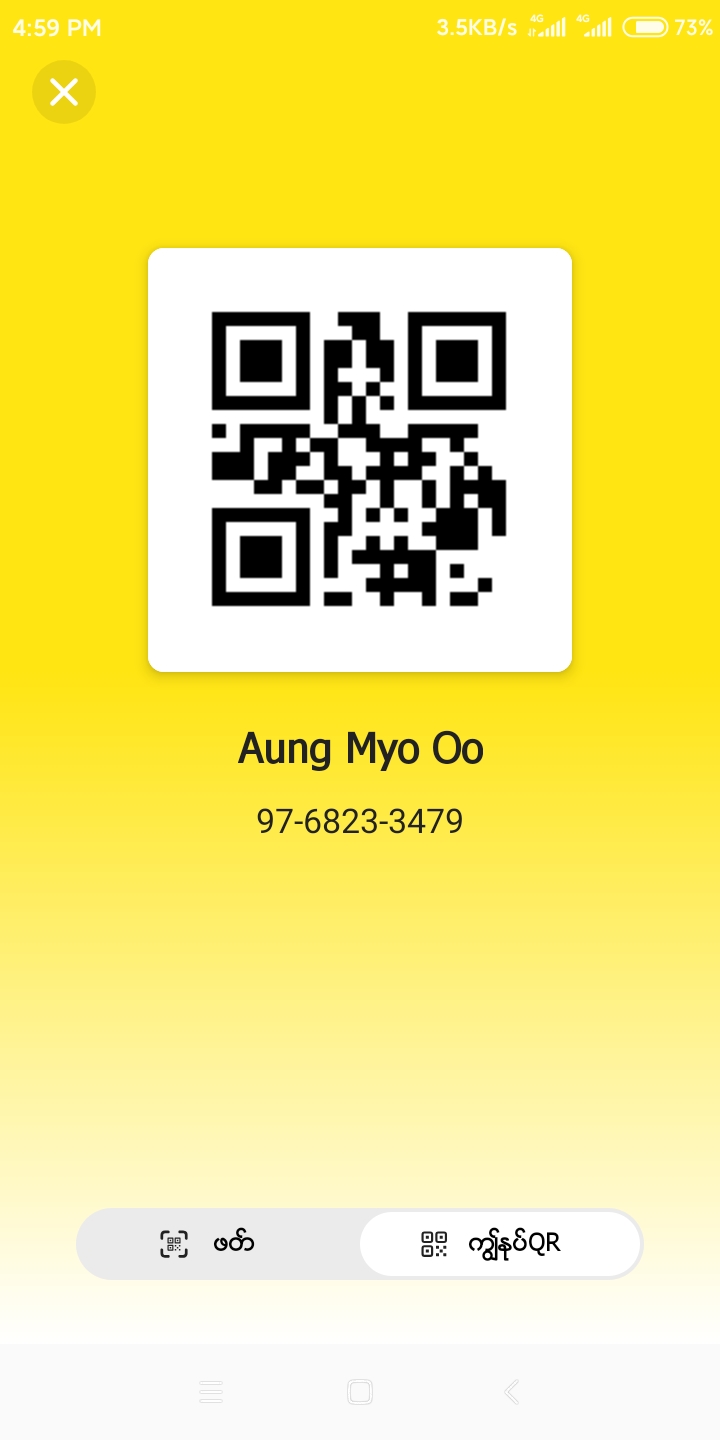720x1440 pixels.
Task: Close the QR code screen
Action: click(64, 92)
